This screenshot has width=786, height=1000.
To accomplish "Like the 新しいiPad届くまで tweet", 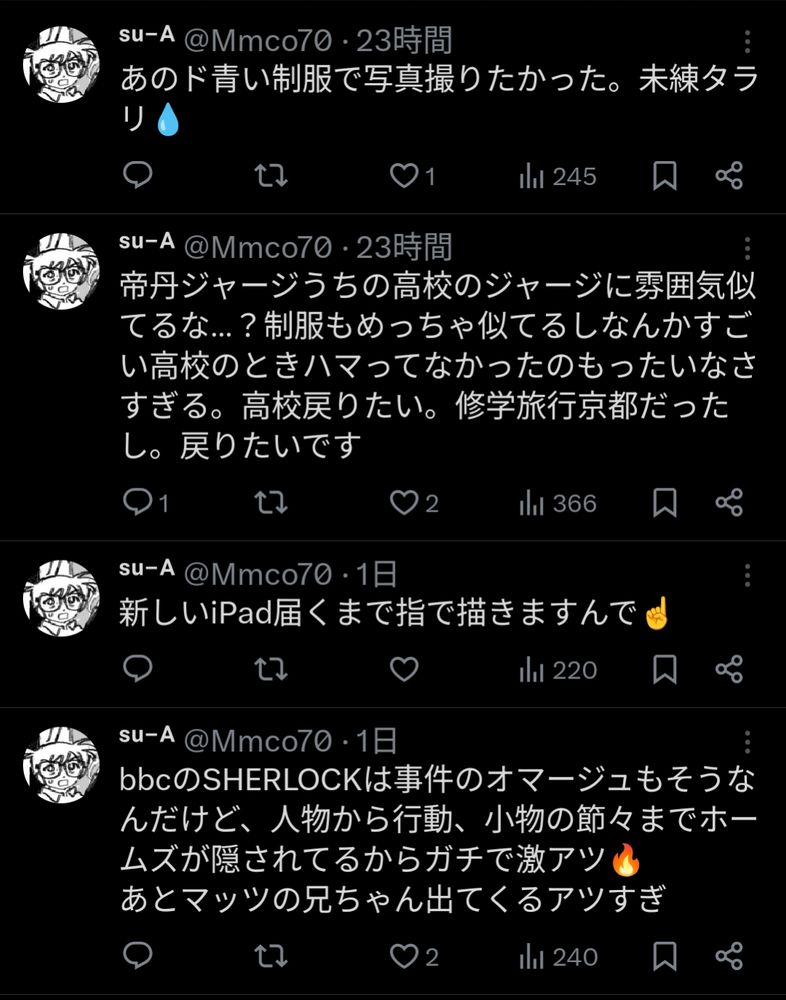I will tap(404, 669).
